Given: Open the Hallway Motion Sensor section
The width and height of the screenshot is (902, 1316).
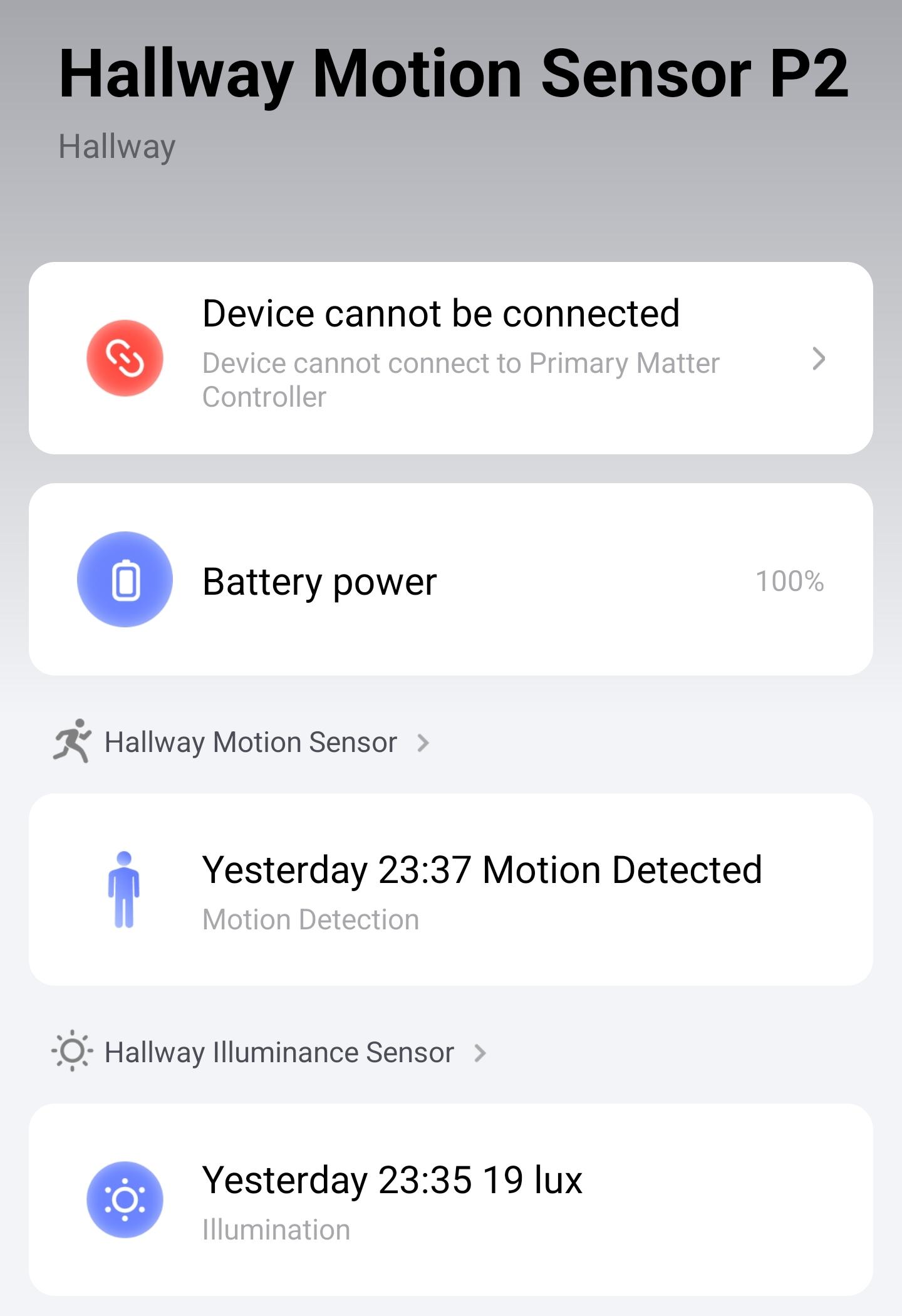Looking at the screenshot, I should coord(251,743).
